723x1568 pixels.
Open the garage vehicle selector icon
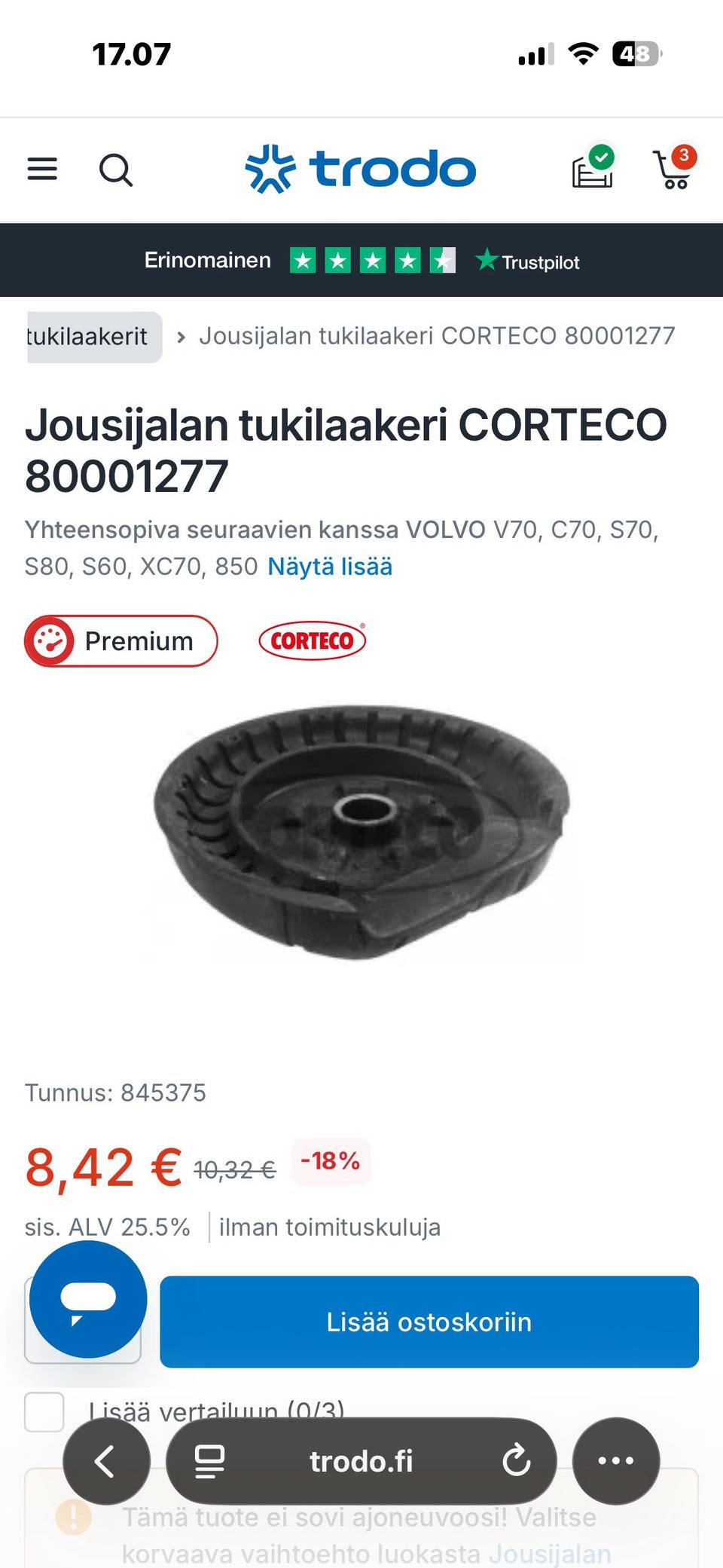593,167
